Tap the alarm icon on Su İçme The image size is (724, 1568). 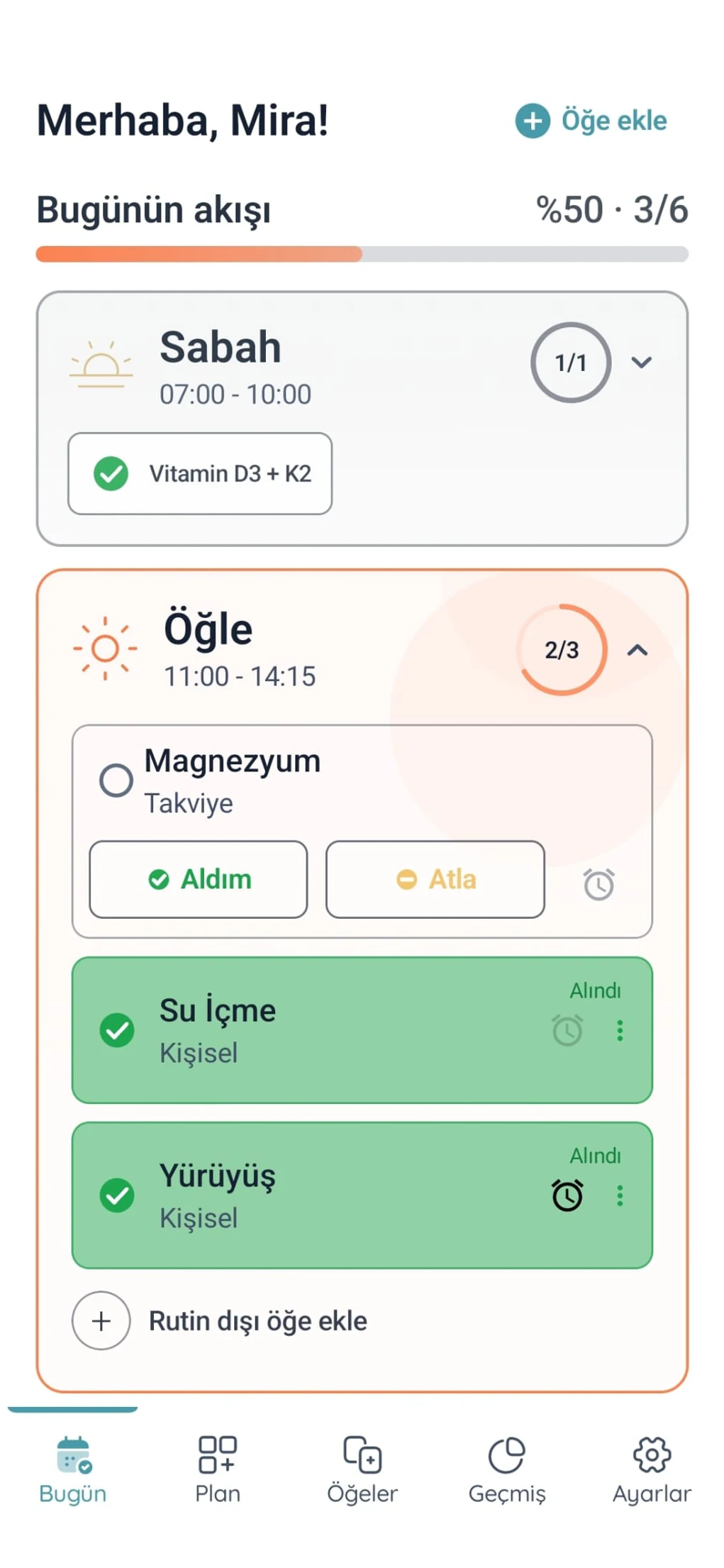tap(567, 1030)
